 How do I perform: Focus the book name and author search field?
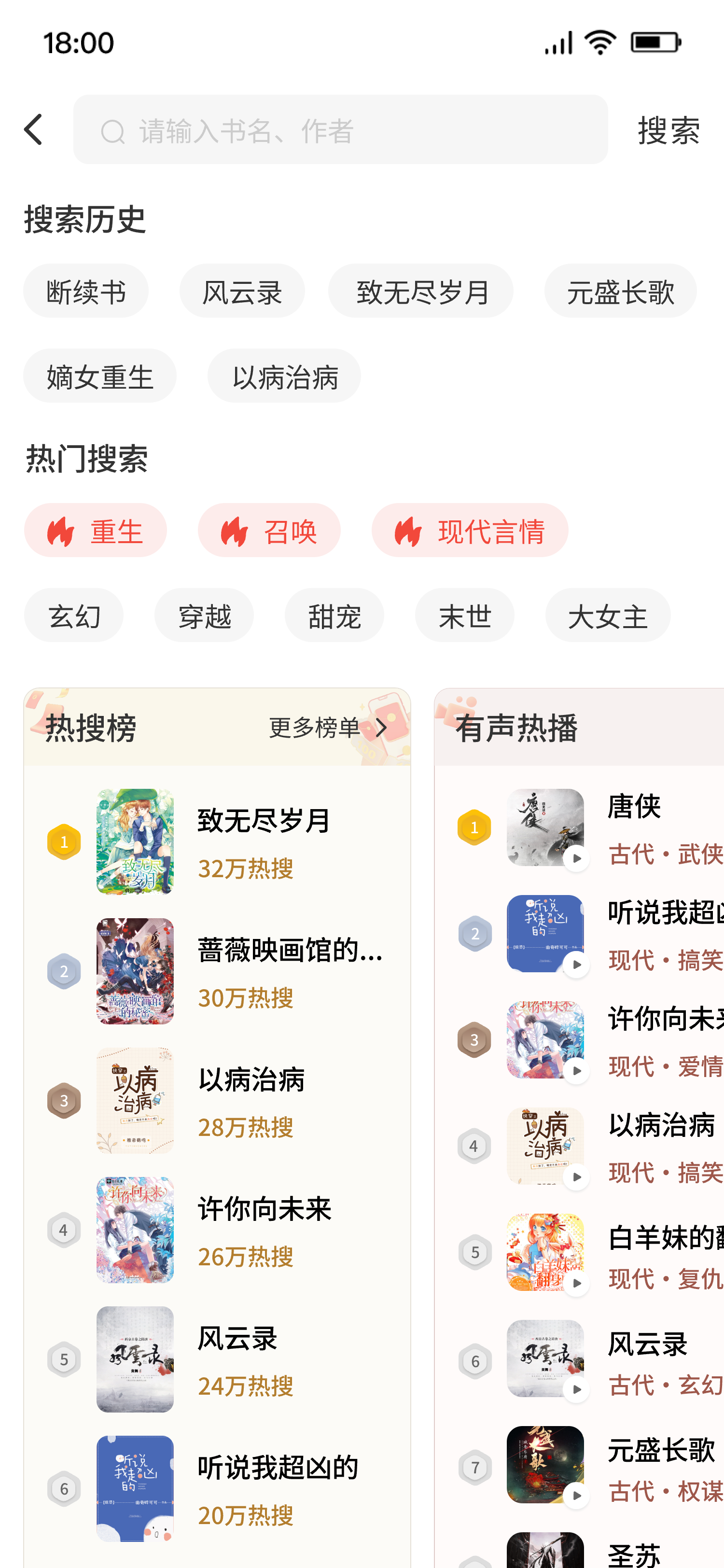coord(341,130)
